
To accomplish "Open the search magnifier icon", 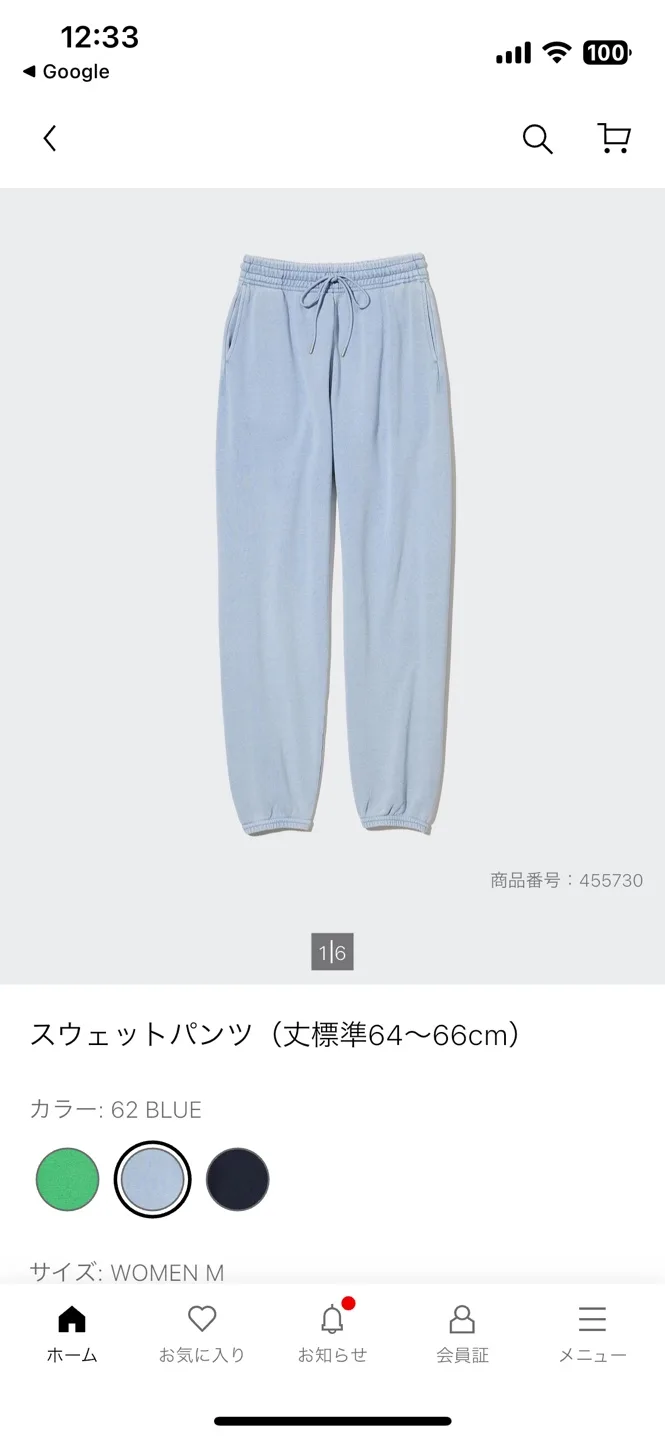I will click(537, 139).
